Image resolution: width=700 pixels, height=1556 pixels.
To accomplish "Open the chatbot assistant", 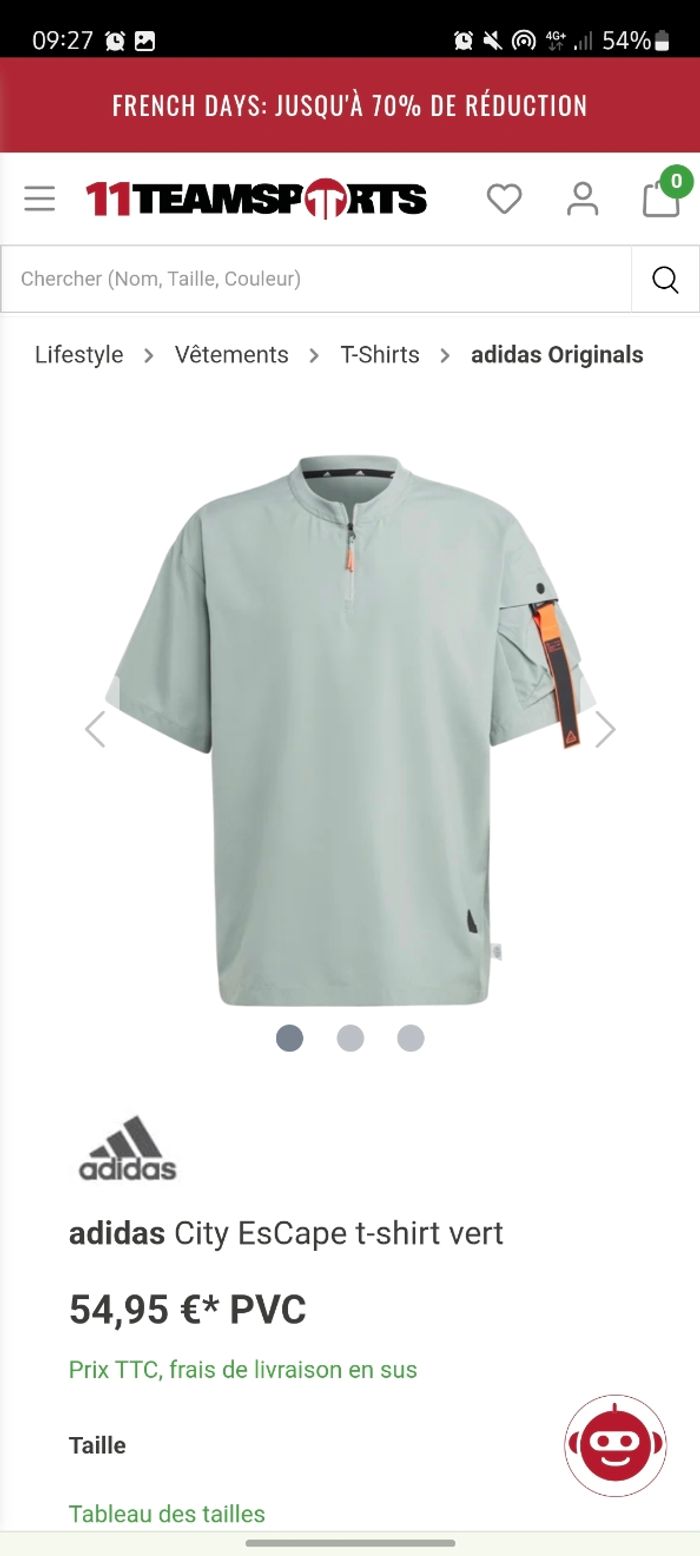I will [615, 1445].
